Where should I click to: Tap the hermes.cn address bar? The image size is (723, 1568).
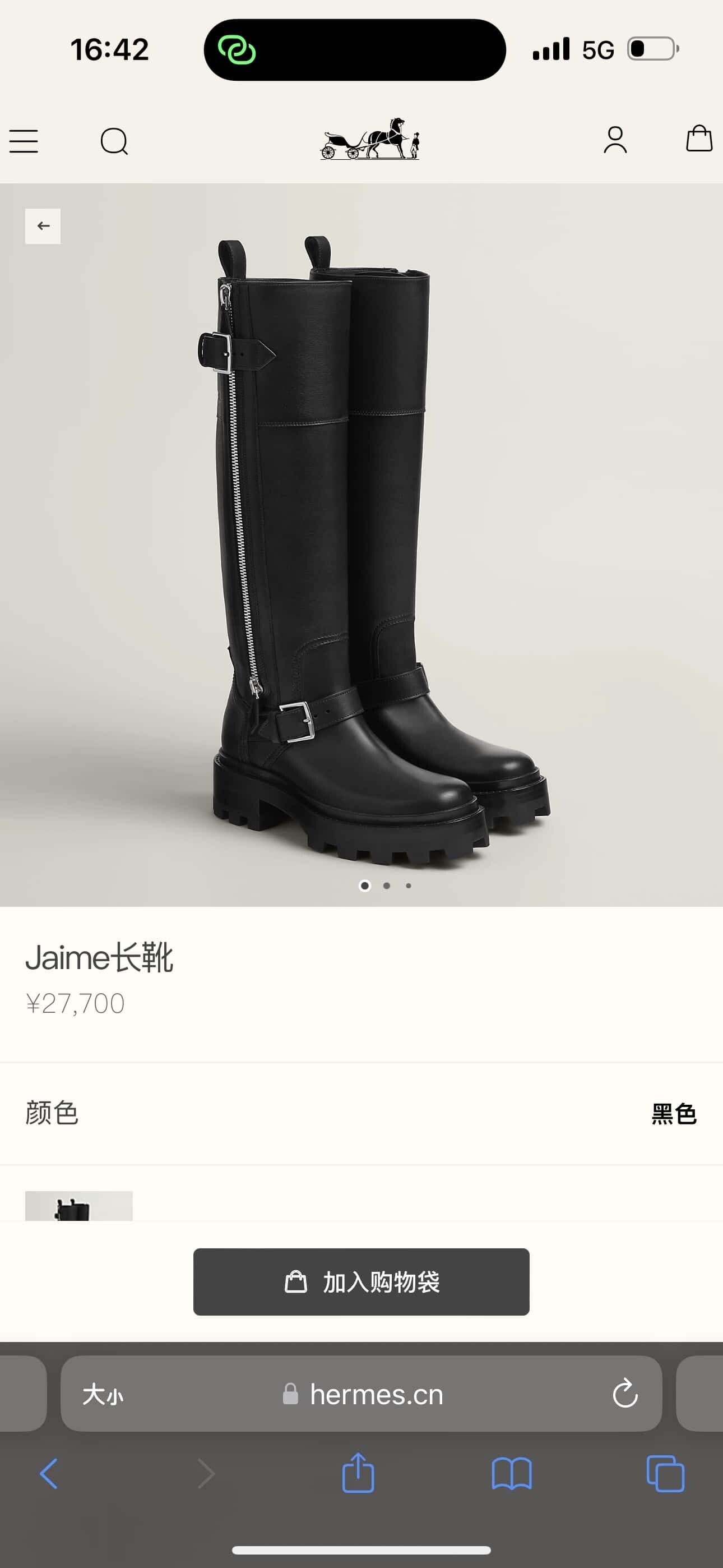(x=376, y=1394)
